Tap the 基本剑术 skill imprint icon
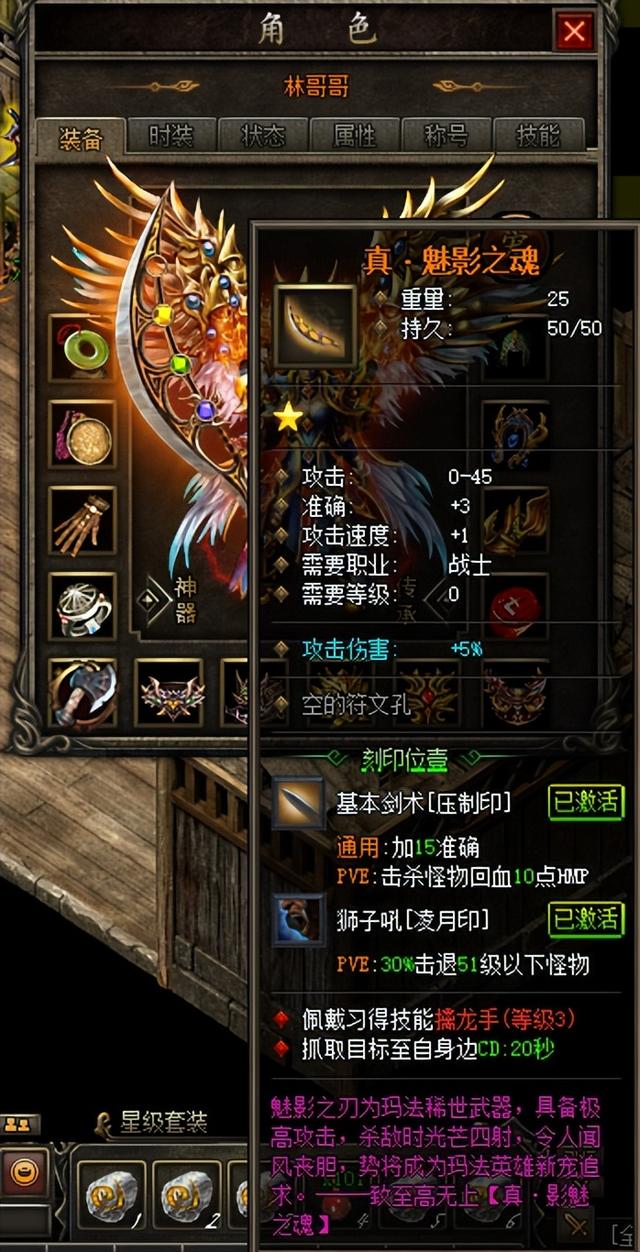640x1252 pixels. point(299,802)
